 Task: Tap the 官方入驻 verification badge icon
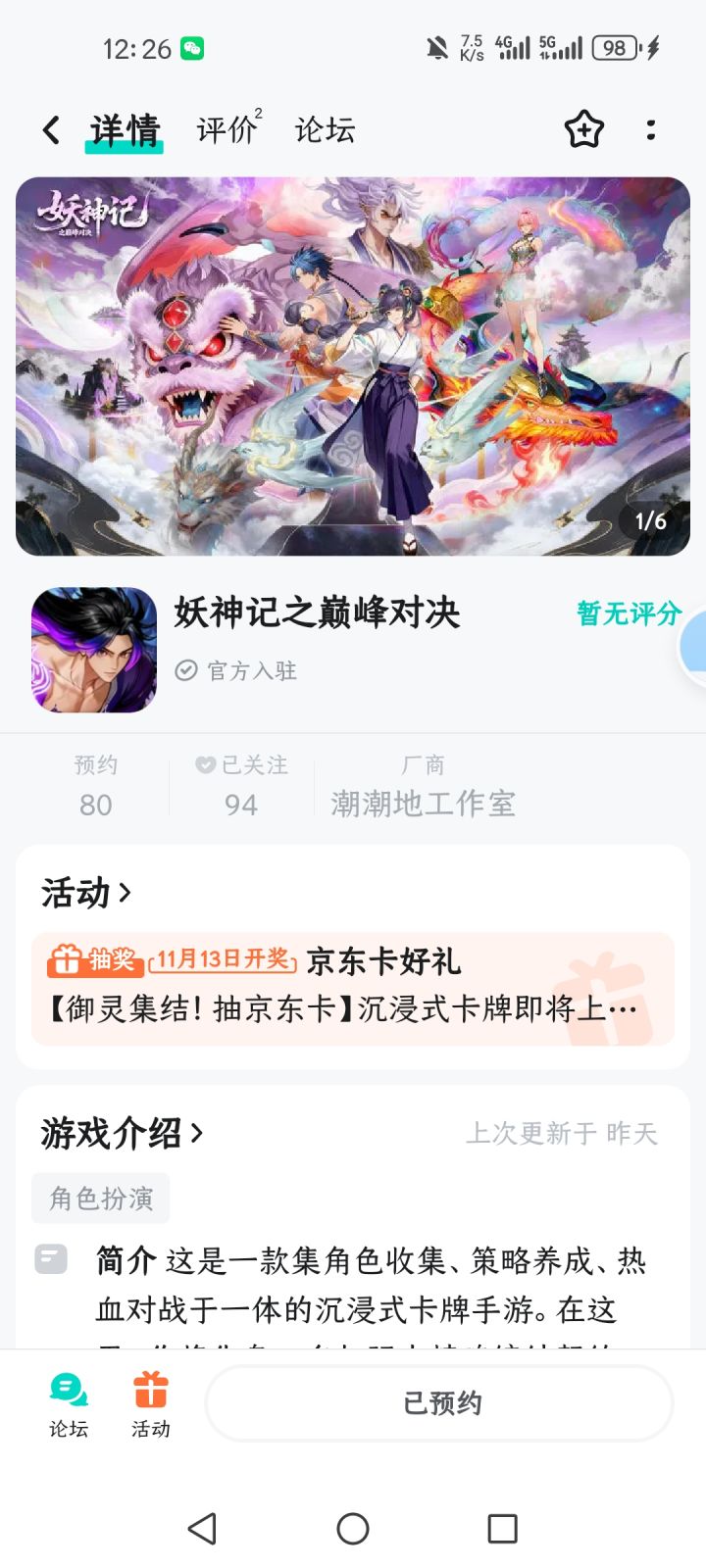(x=185, y=671)
